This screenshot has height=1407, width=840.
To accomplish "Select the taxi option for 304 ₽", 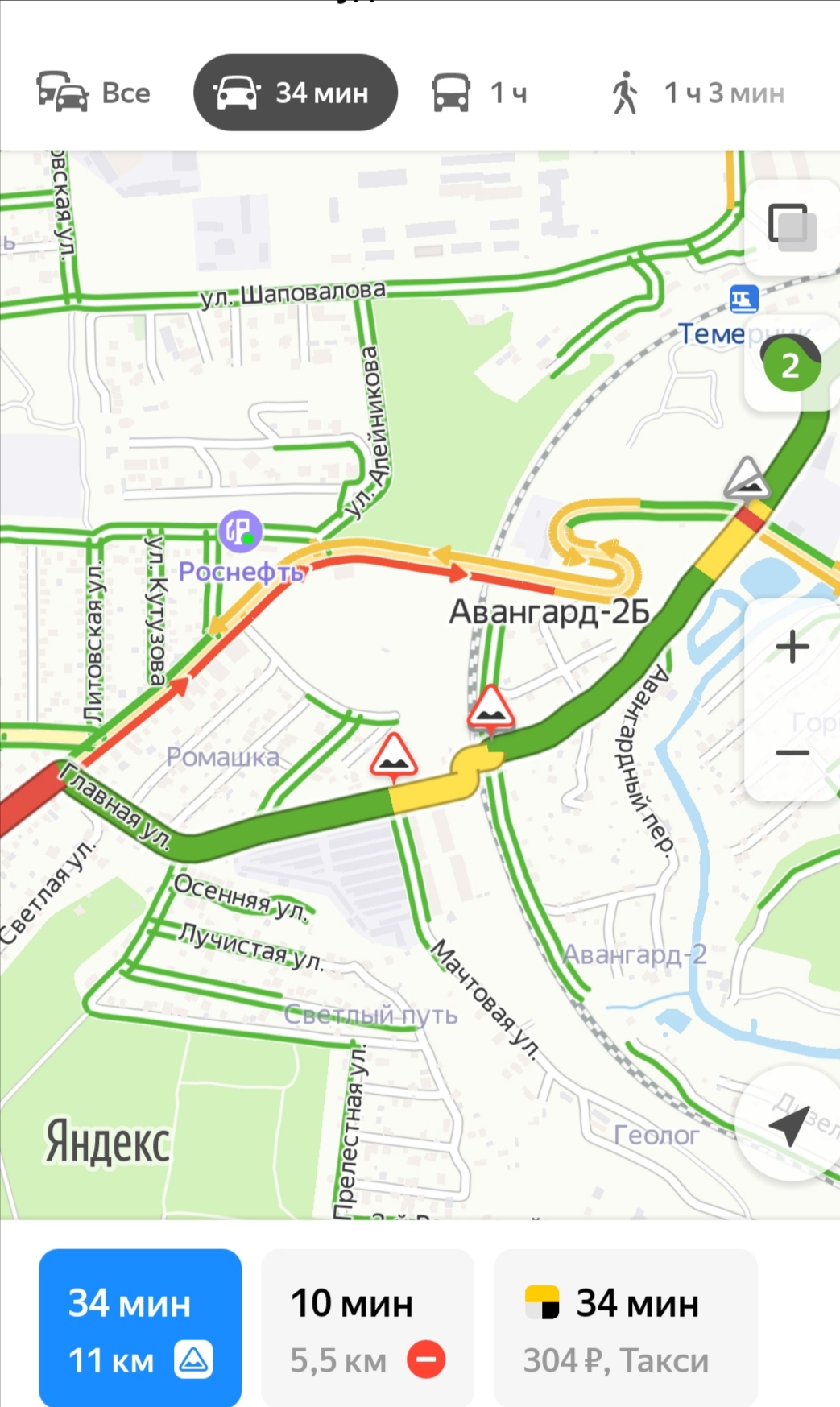I will point(625,1329).
